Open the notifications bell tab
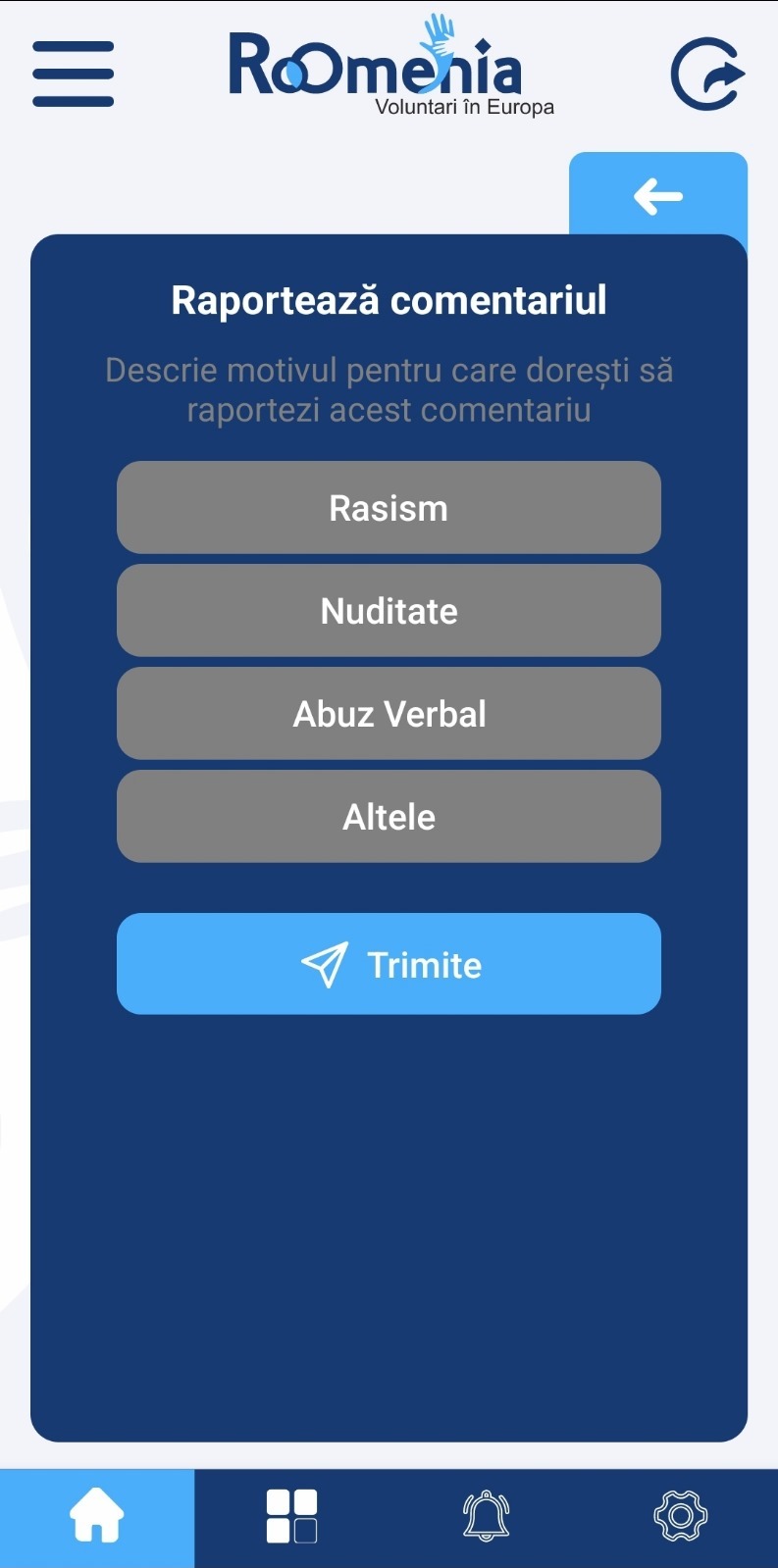The height and width of the screenshot is (1568, 778). click(487, 1517)
